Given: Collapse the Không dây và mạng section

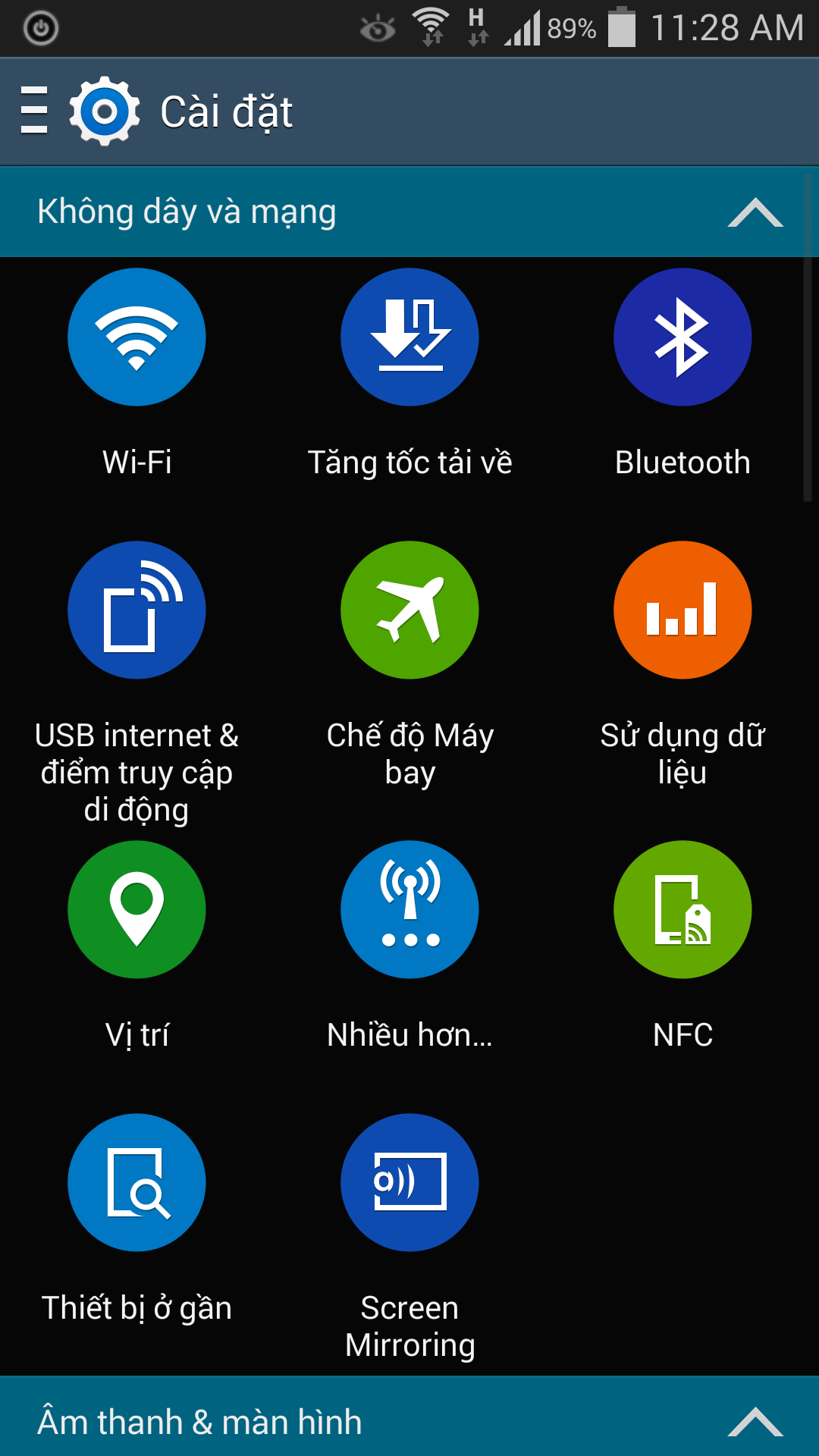Looking at the screenshot, I should [755, 212].
